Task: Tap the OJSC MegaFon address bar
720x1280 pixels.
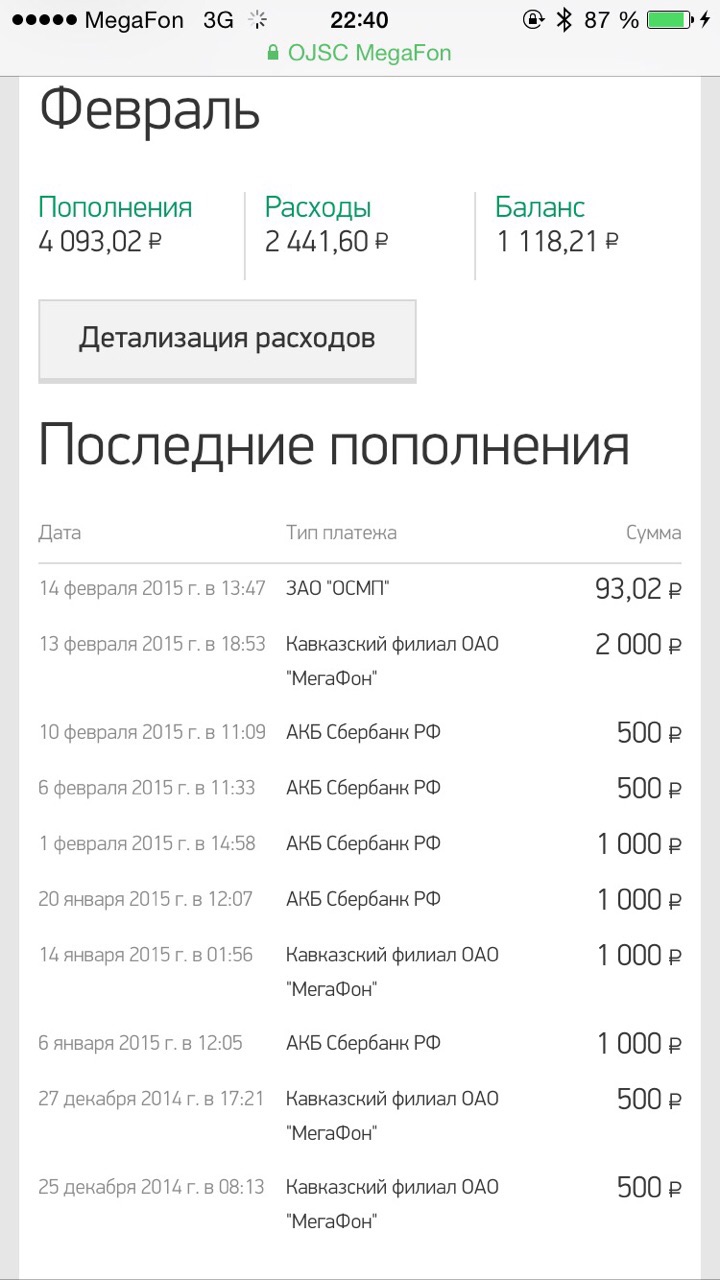Action: pyautogui.click(x=359, y=53)
